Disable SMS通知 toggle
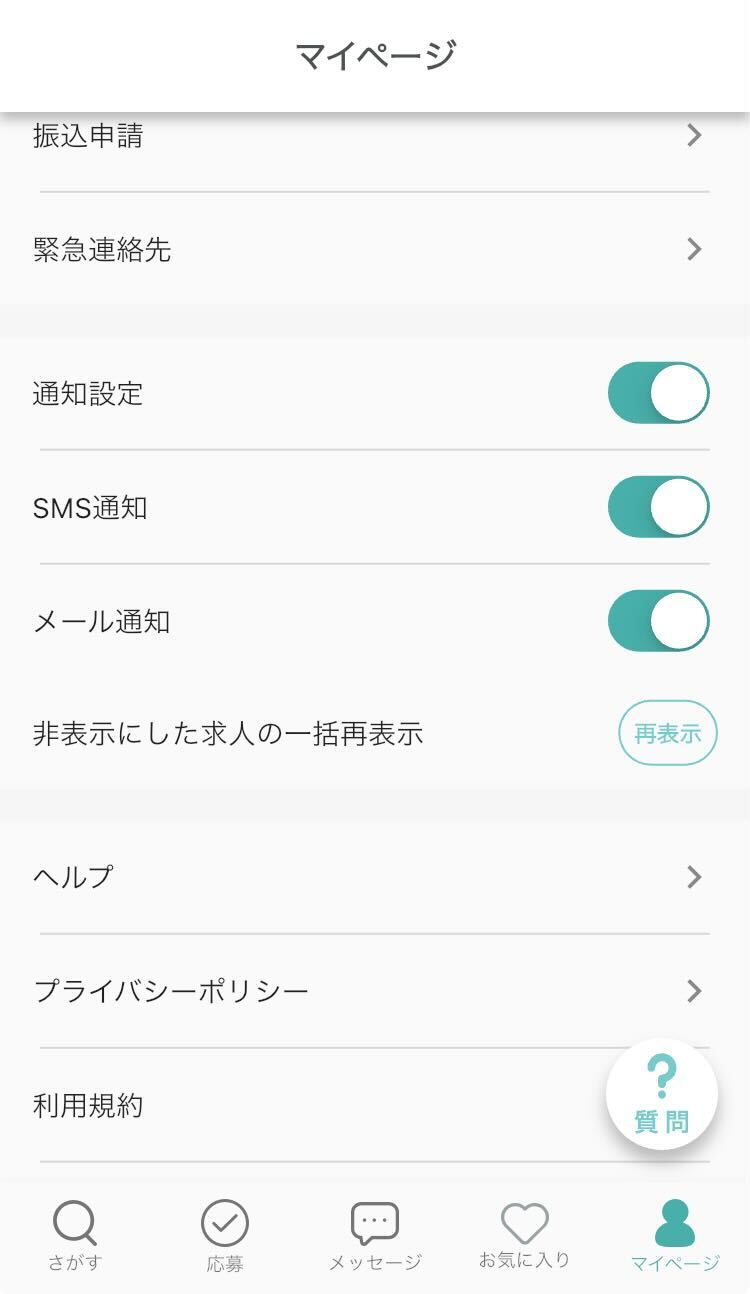Image resolution: width=750 pixels, height=1294 pixels. point(658,507)
